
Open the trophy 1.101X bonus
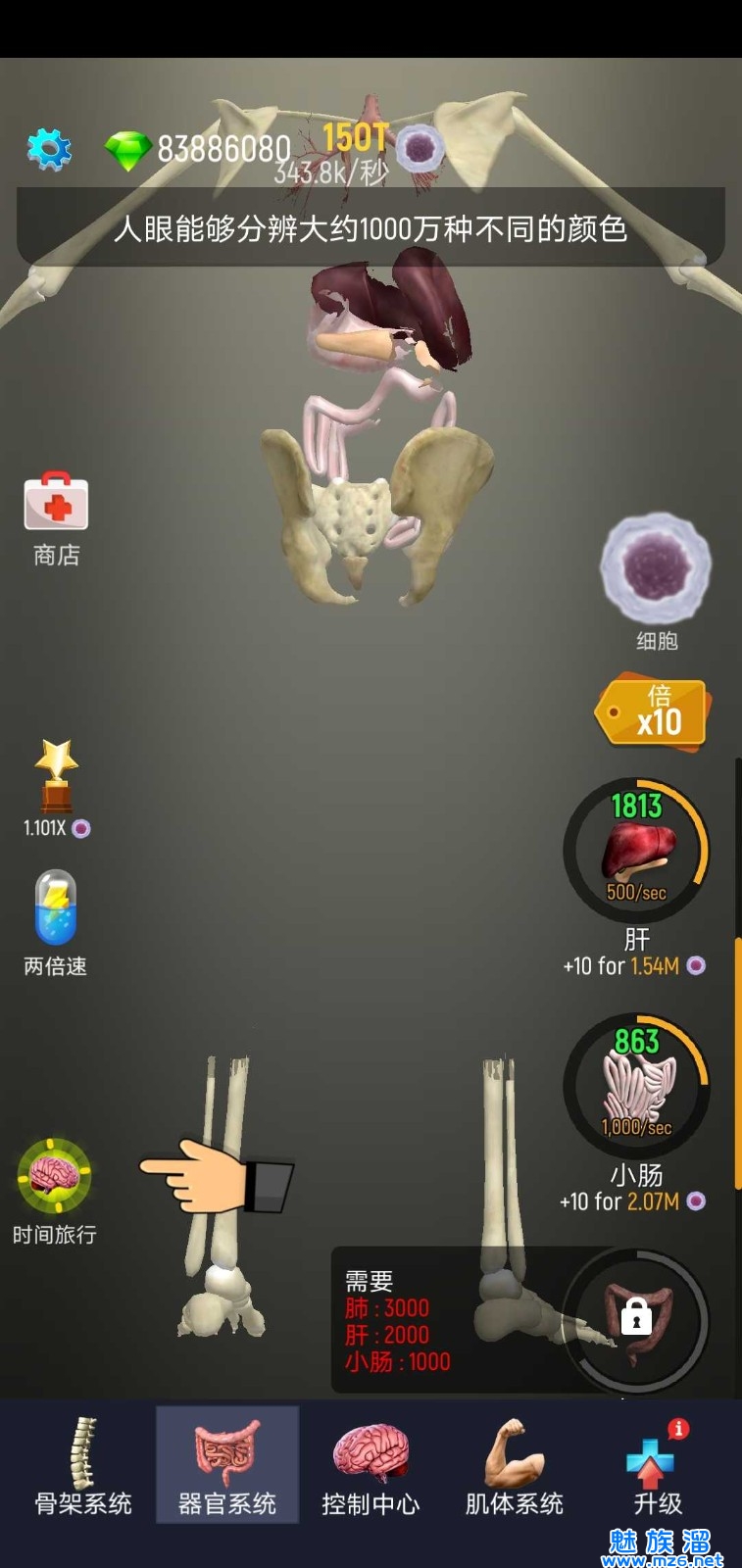(x=56, y=780)
